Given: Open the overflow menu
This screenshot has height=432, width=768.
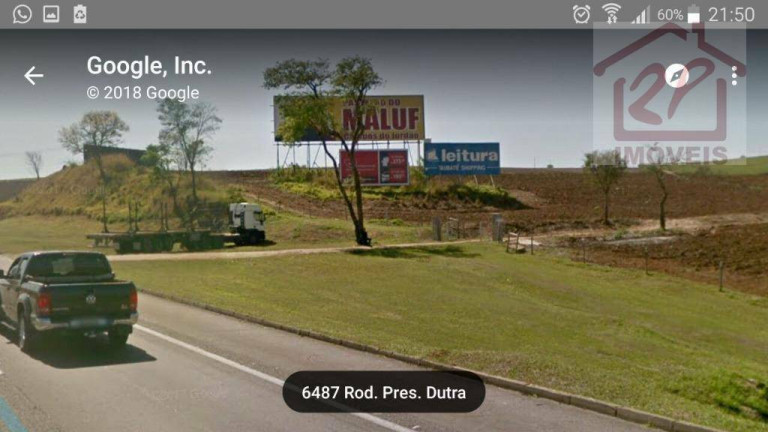Looking at the screenshot, I should pos(734,76).
